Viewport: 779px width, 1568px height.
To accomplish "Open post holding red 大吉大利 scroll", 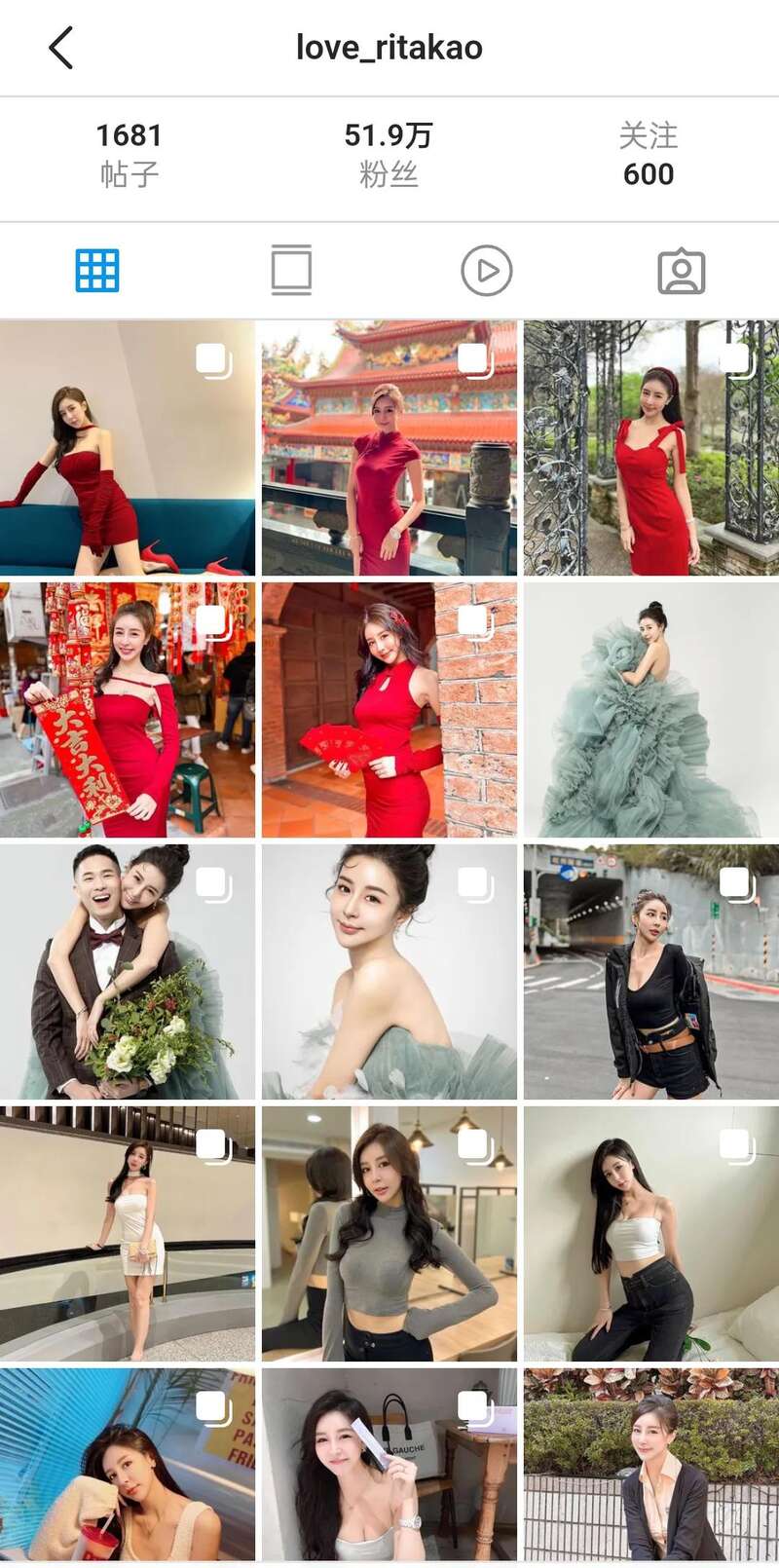I will (x=127, y=710).
